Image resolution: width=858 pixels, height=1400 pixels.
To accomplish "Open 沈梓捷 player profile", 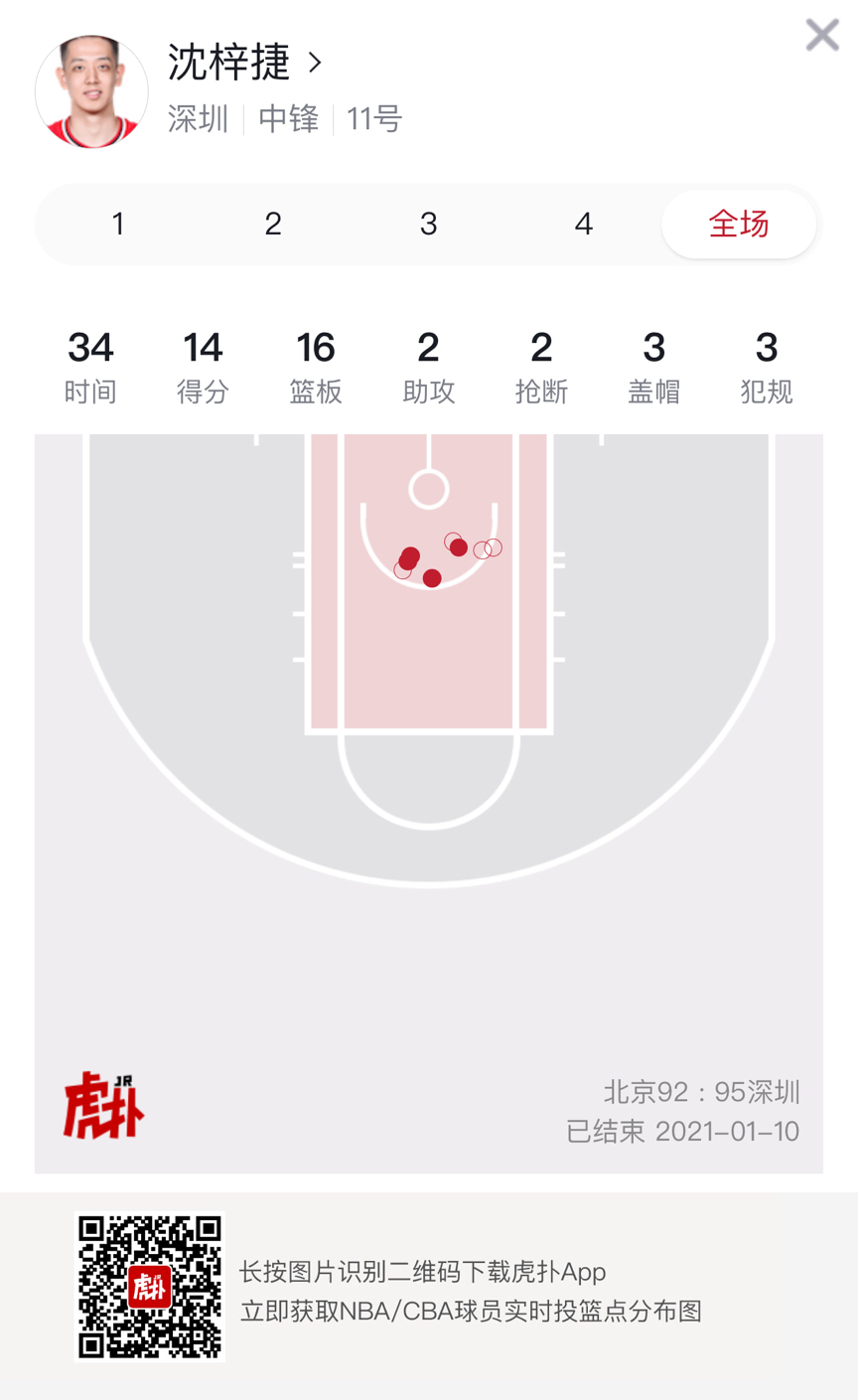I will (x=244, y=63).
